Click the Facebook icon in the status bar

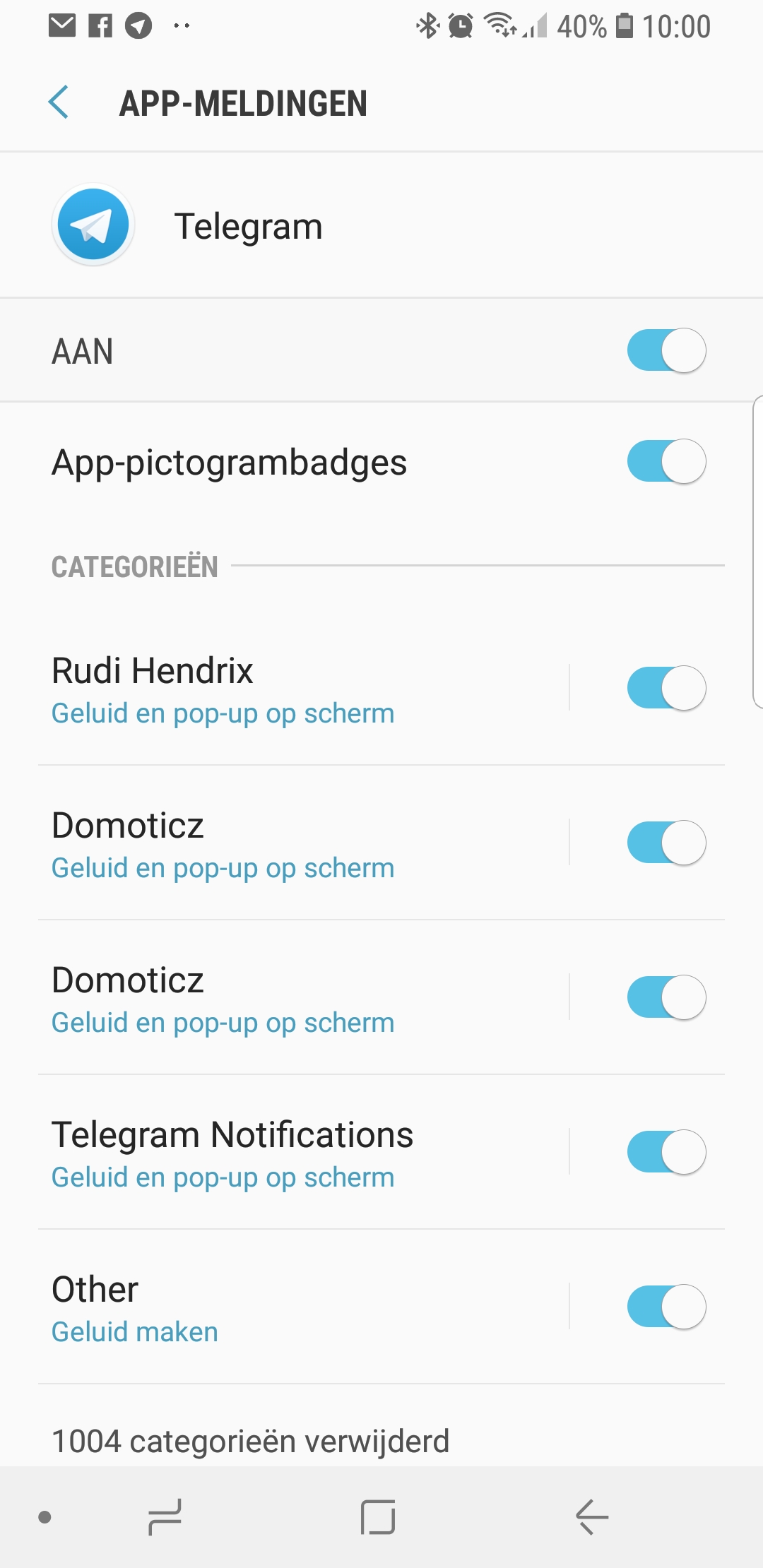99,25
